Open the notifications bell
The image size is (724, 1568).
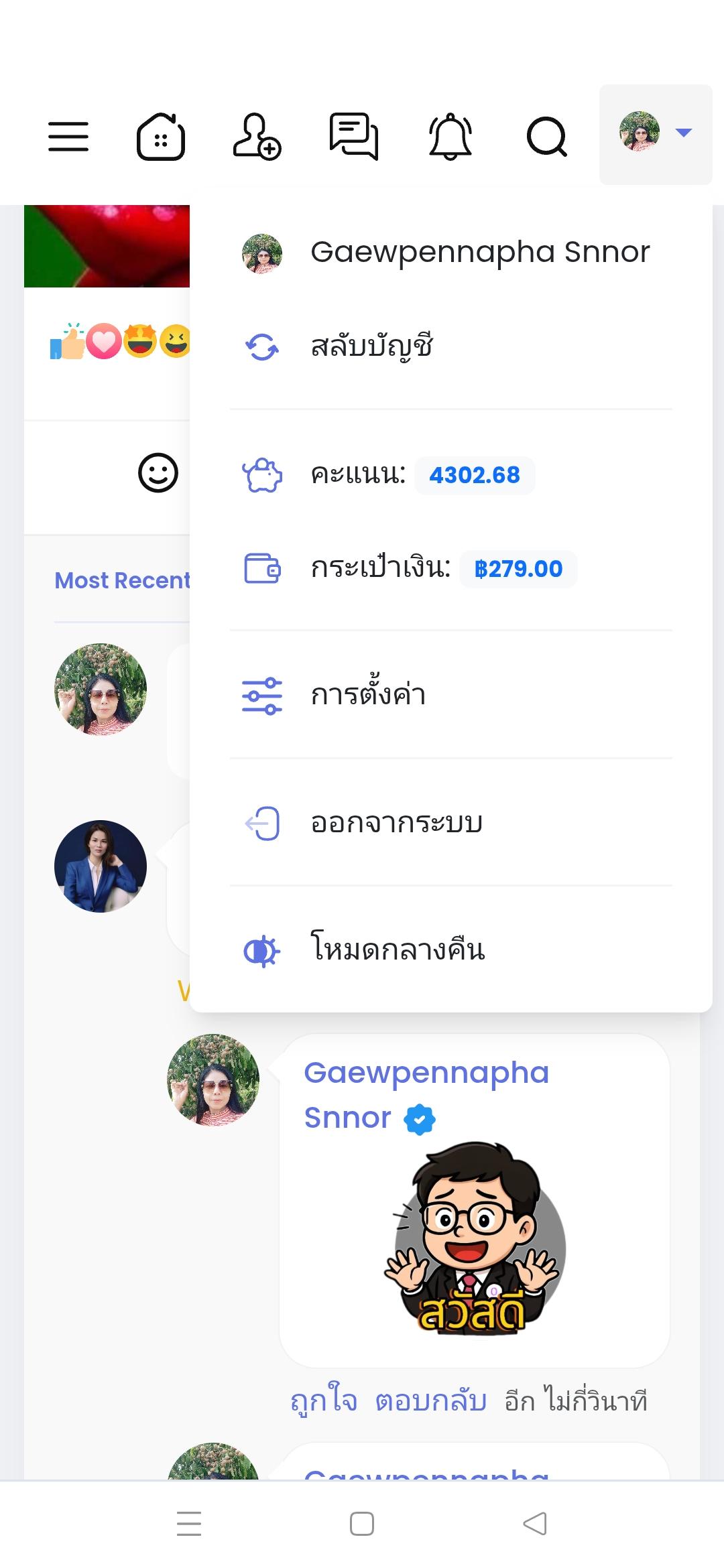pyautogui.click(x=450, y=137)
